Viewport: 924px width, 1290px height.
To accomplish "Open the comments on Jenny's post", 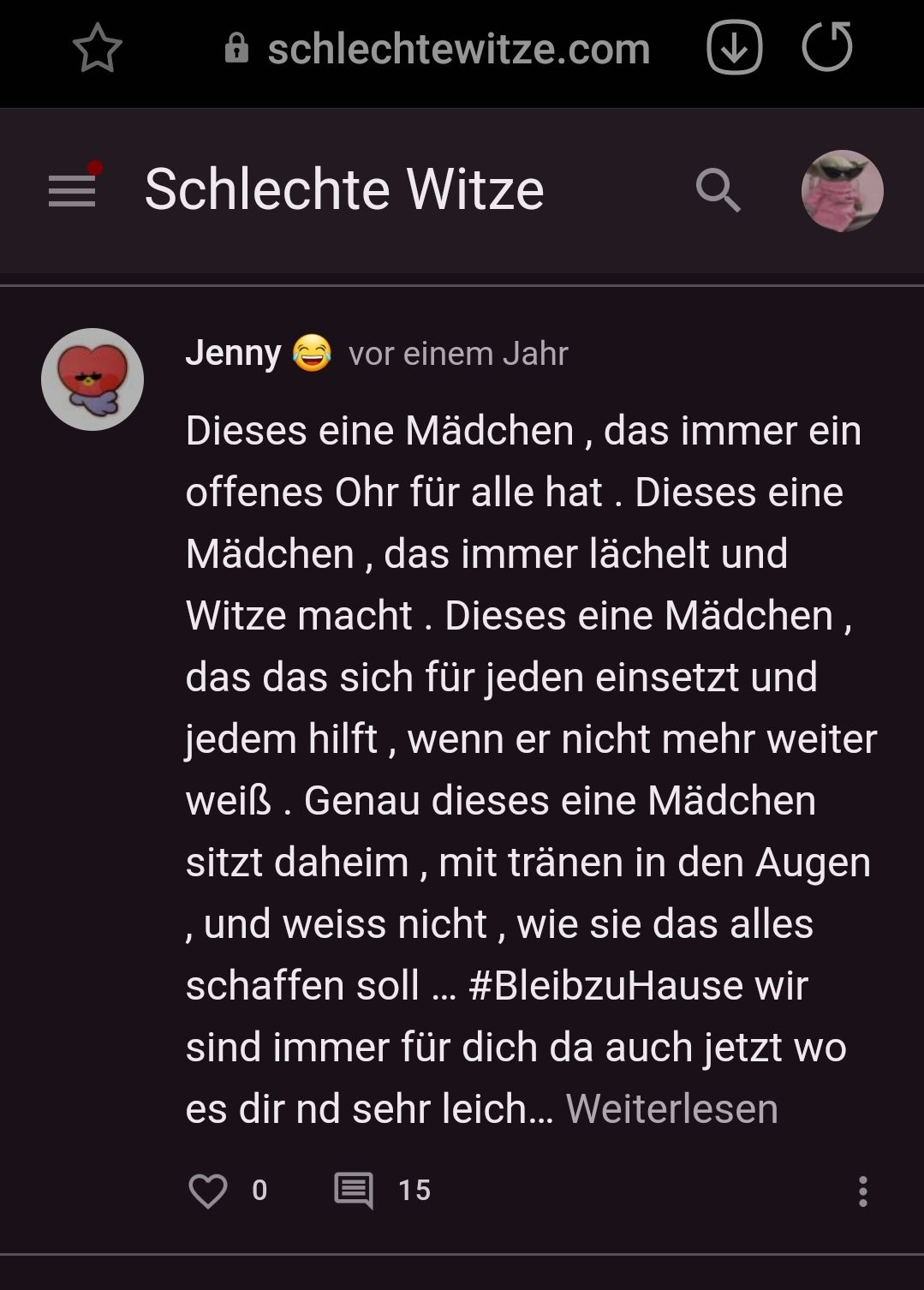I will pos(354,1190).
